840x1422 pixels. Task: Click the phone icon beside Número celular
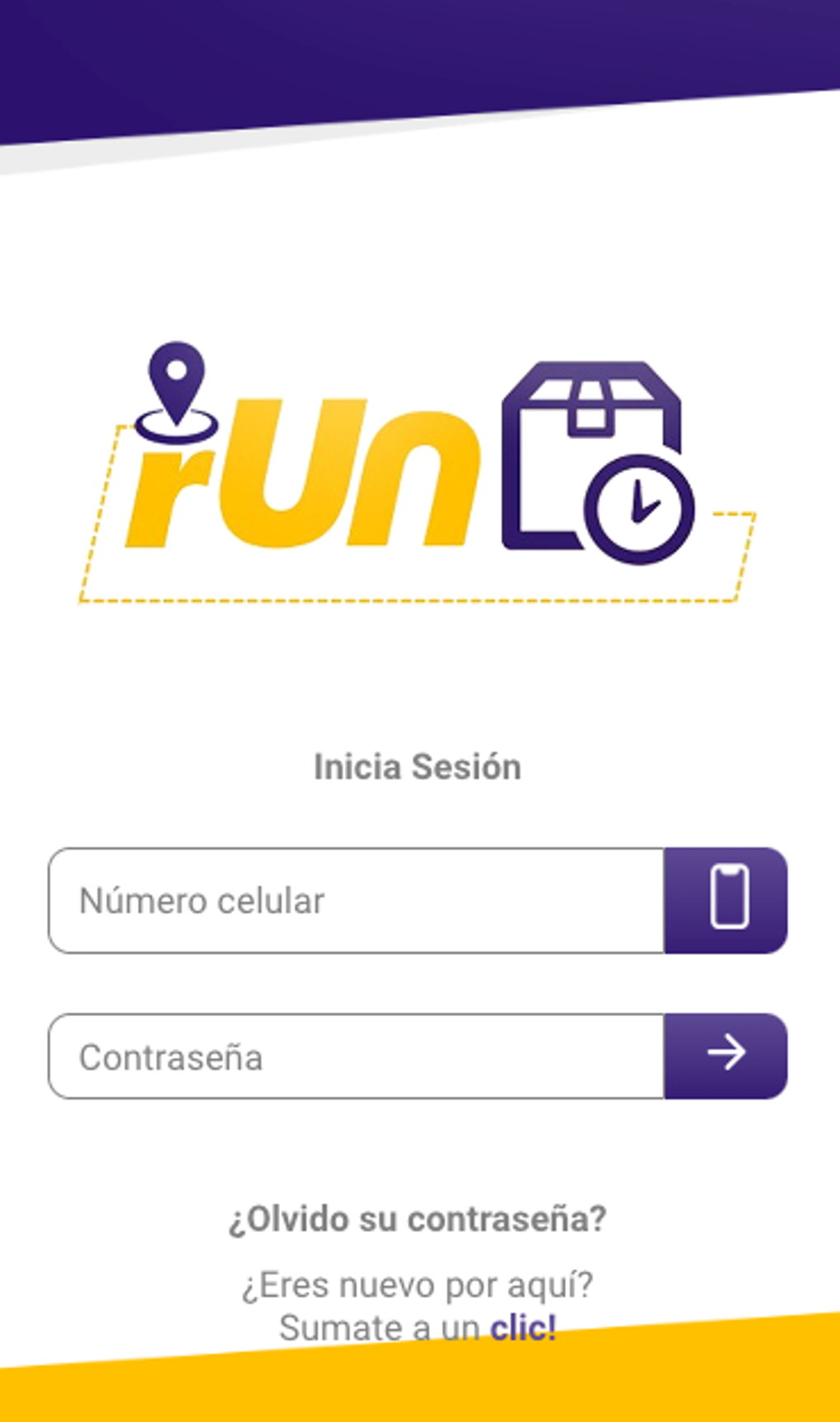[726, 900]
